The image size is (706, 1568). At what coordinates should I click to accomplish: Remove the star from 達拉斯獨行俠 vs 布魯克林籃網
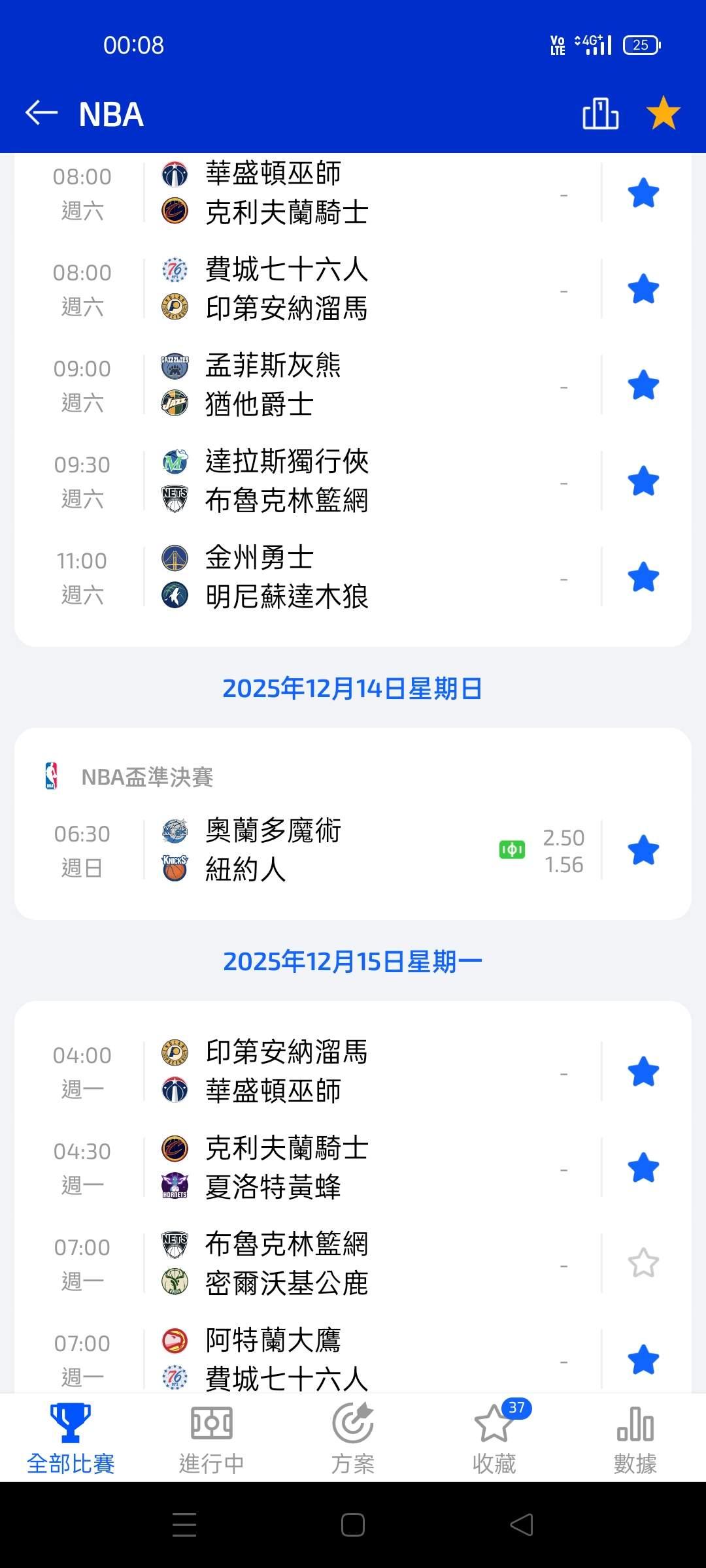coord(643,482)
